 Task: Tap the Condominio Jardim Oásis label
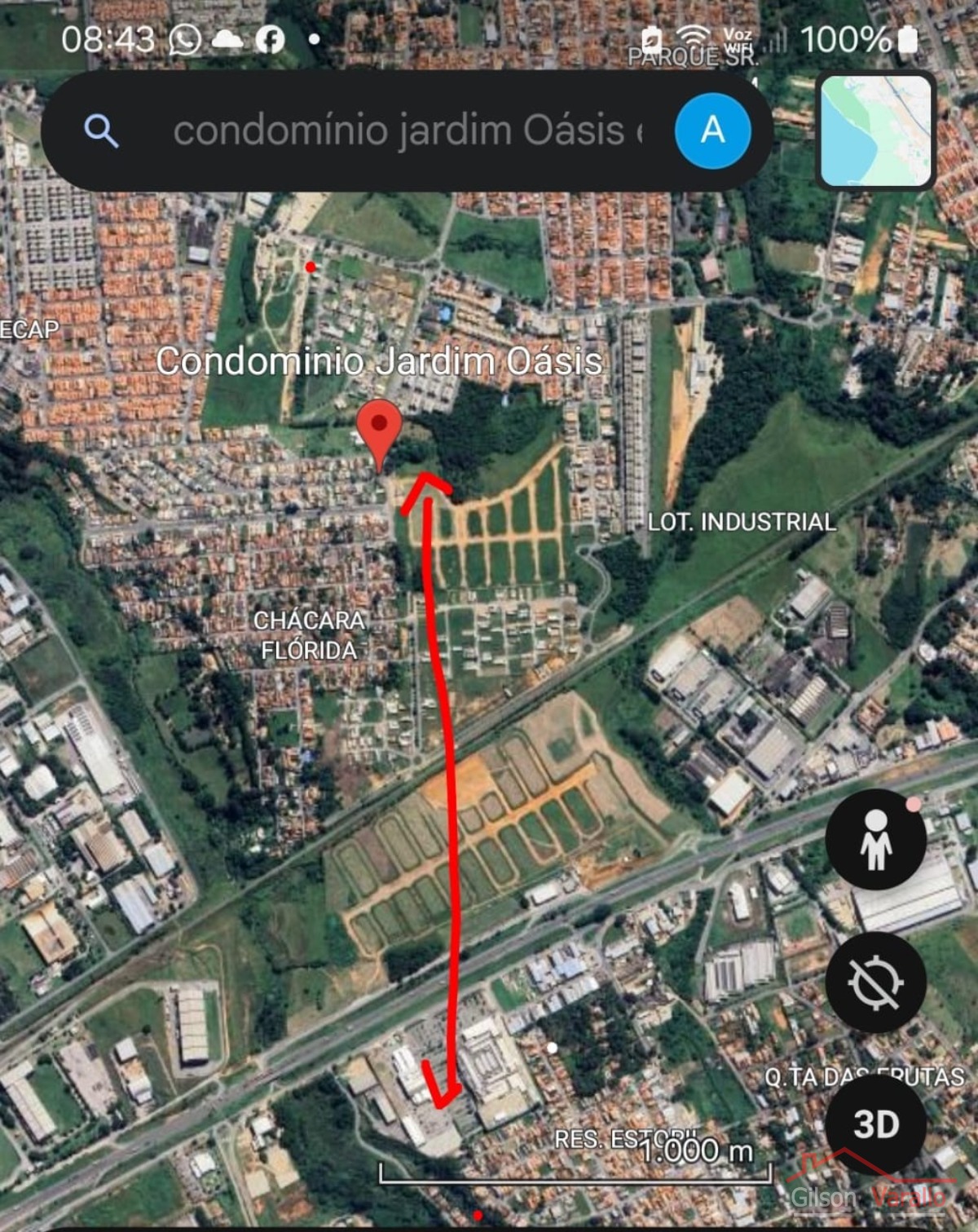[x=380, y=363]
